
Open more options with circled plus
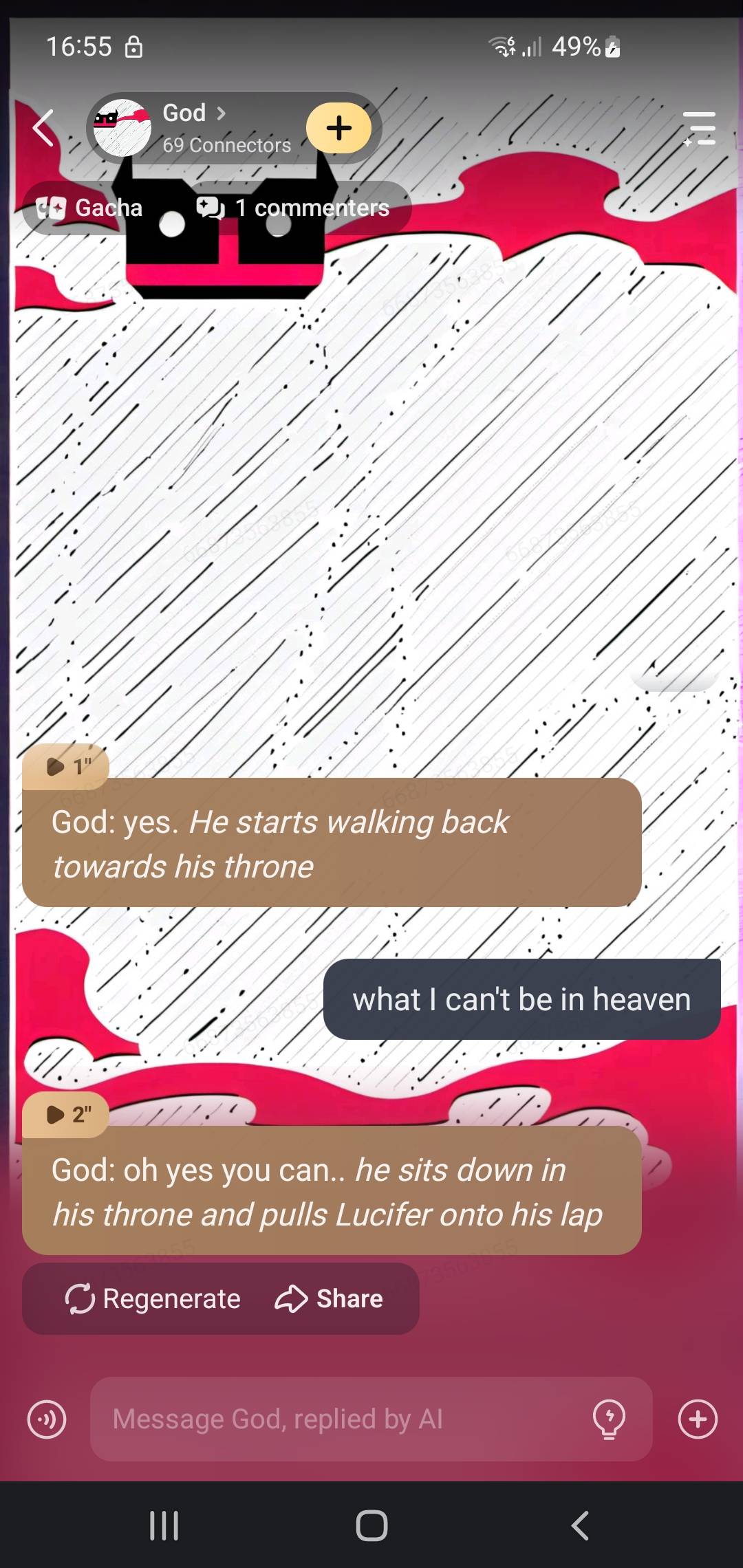point(698,1419)
